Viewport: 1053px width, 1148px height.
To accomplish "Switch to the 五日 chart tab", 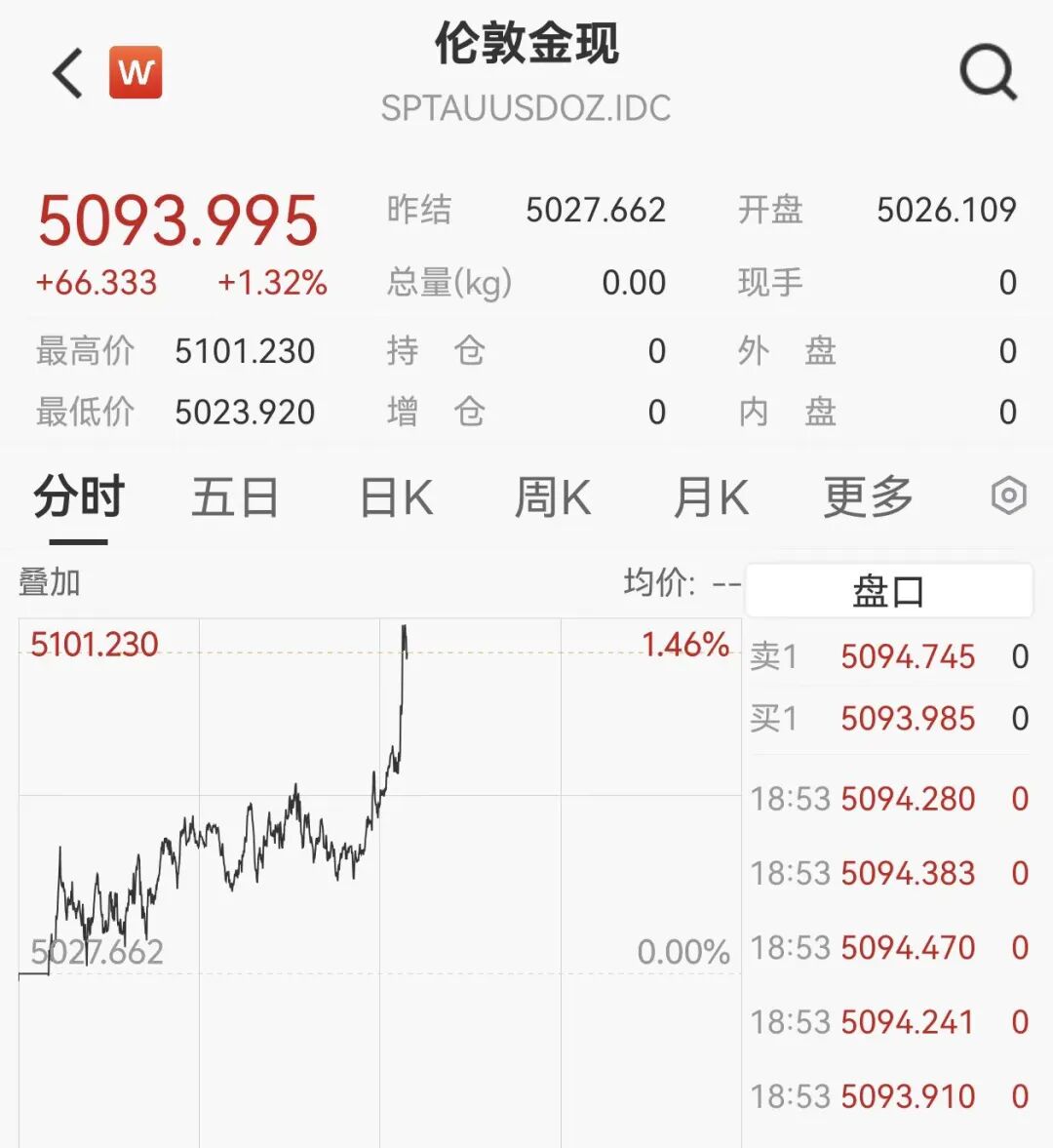I will pos(235,497).
